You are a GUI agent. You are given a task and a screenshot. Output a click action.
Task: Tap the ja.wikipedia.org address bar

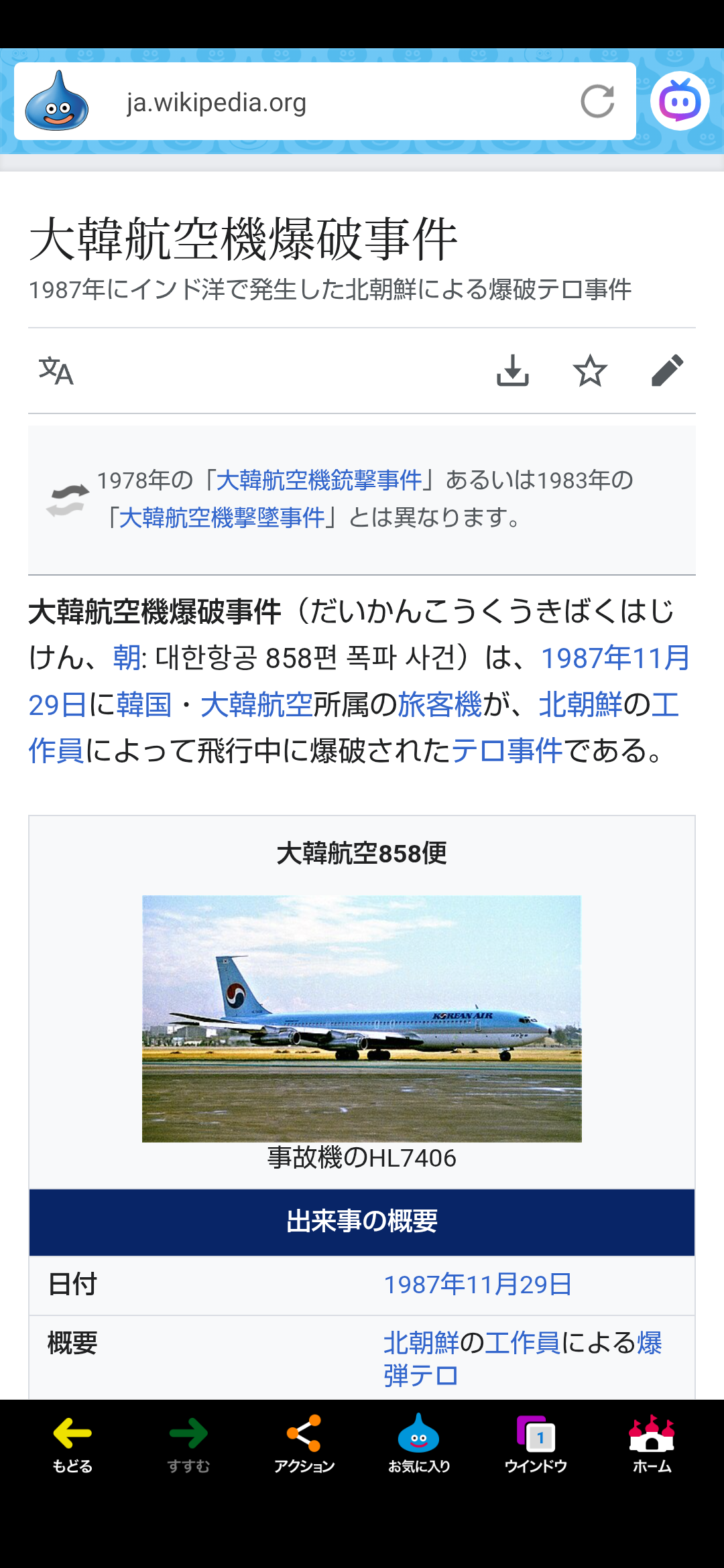322,103
